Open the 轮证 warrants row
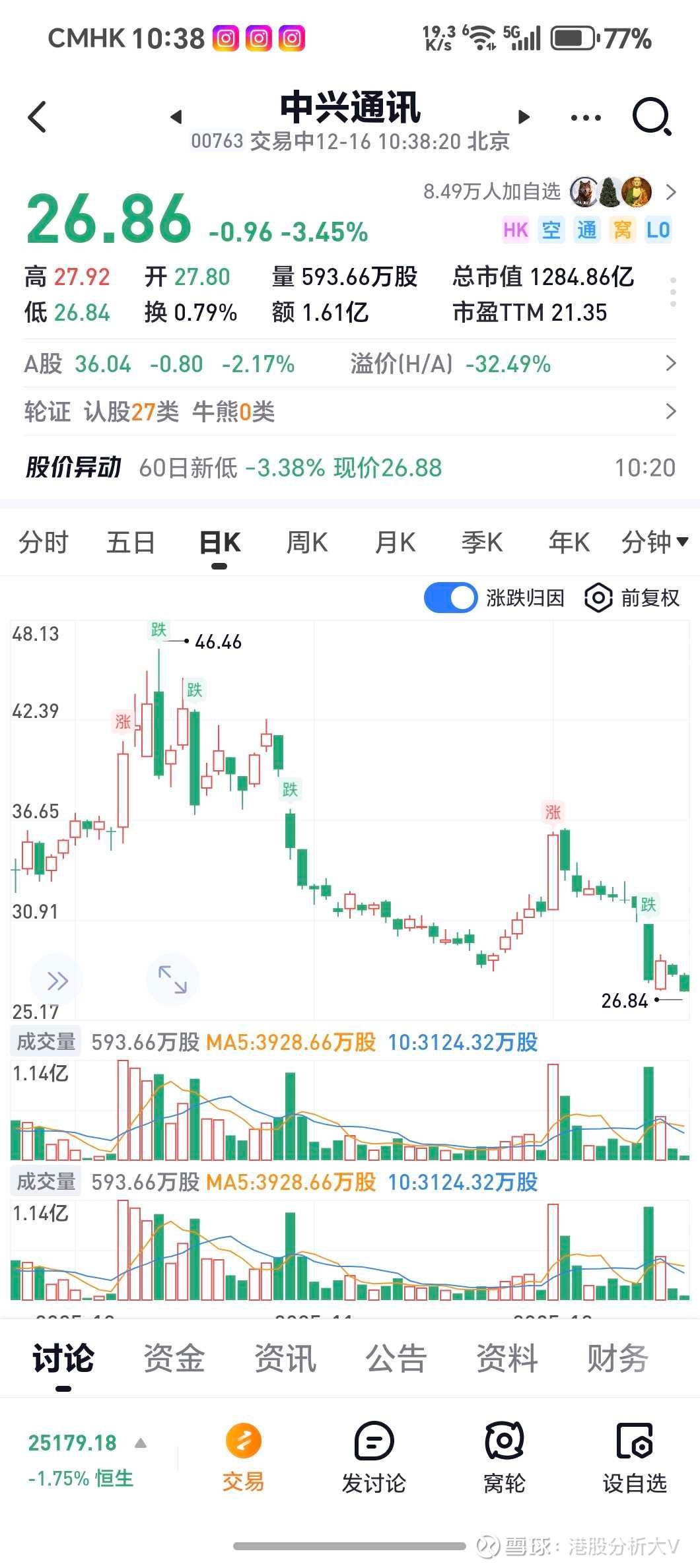The width and height of the screenshot is (700, 1568). [350, 412]
